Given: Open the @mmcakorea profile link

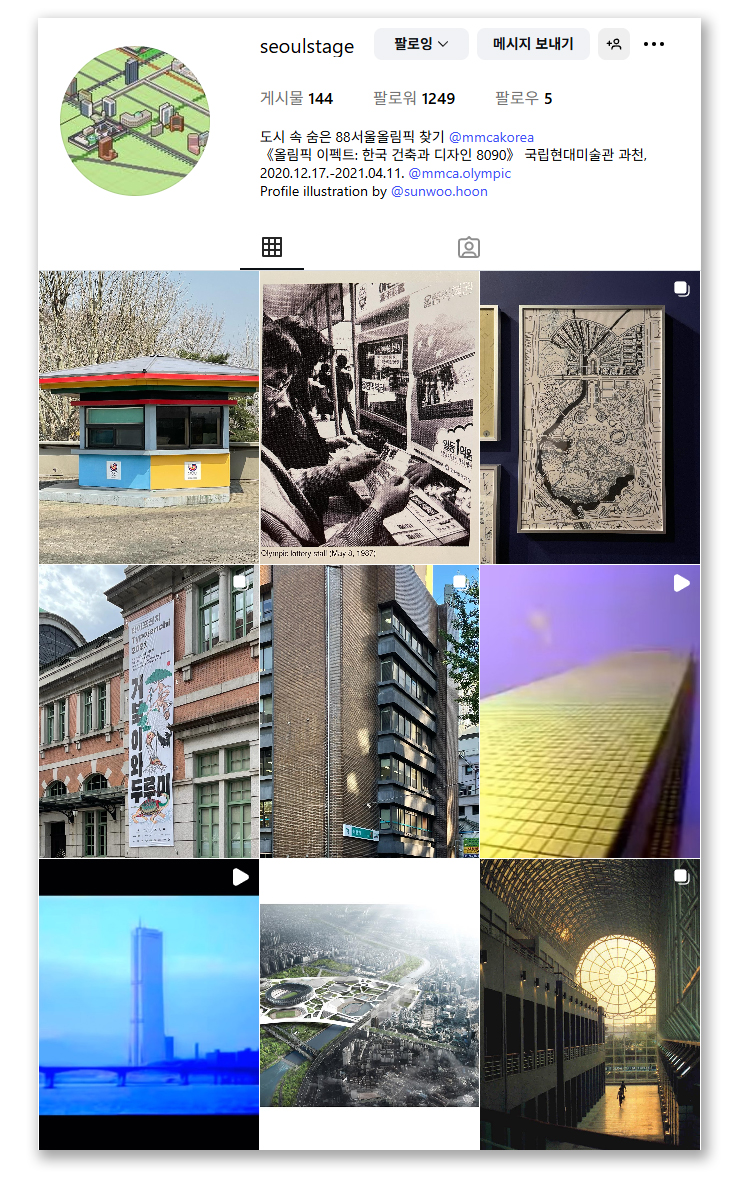Looking at the screenshot, I should pos(491,137).
